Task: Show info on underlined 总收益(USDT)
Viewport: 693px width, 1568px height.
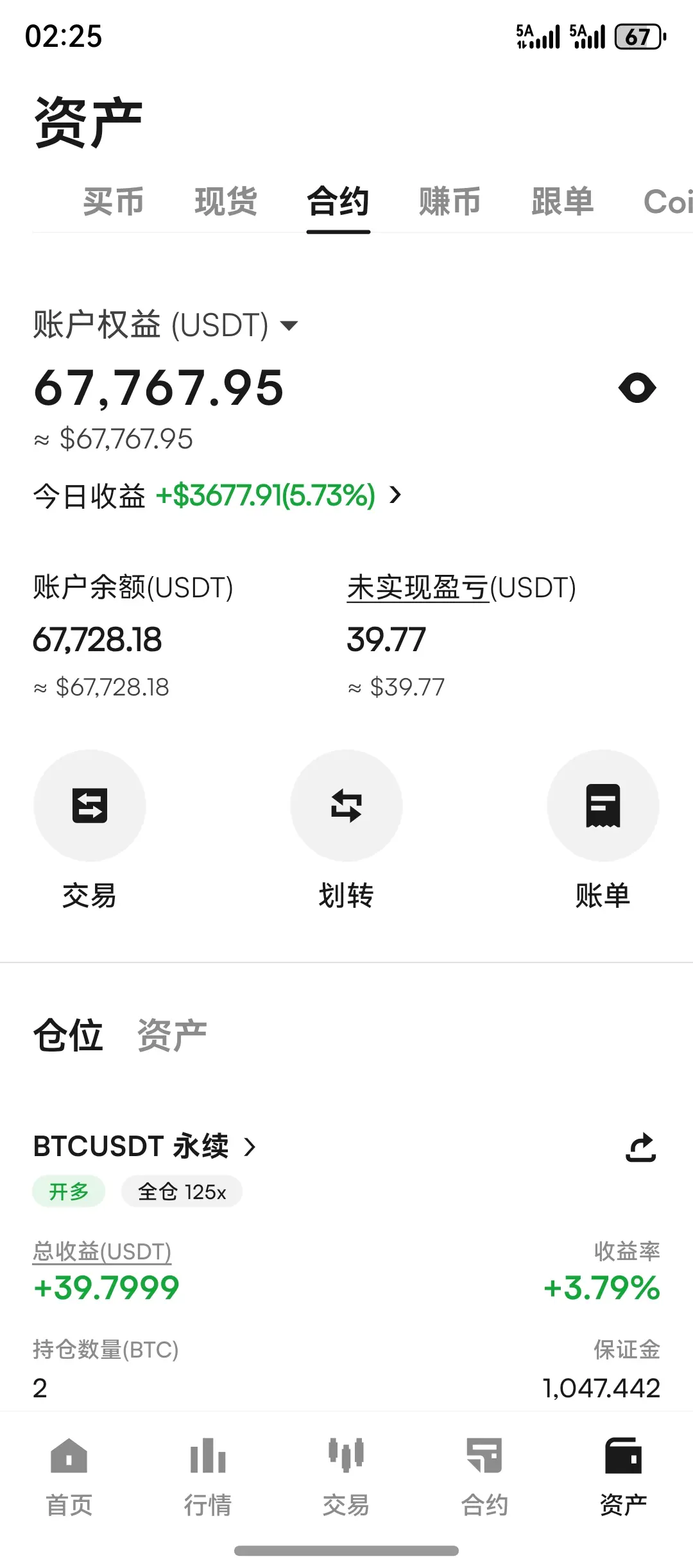Action: [x=102, y=1252]
